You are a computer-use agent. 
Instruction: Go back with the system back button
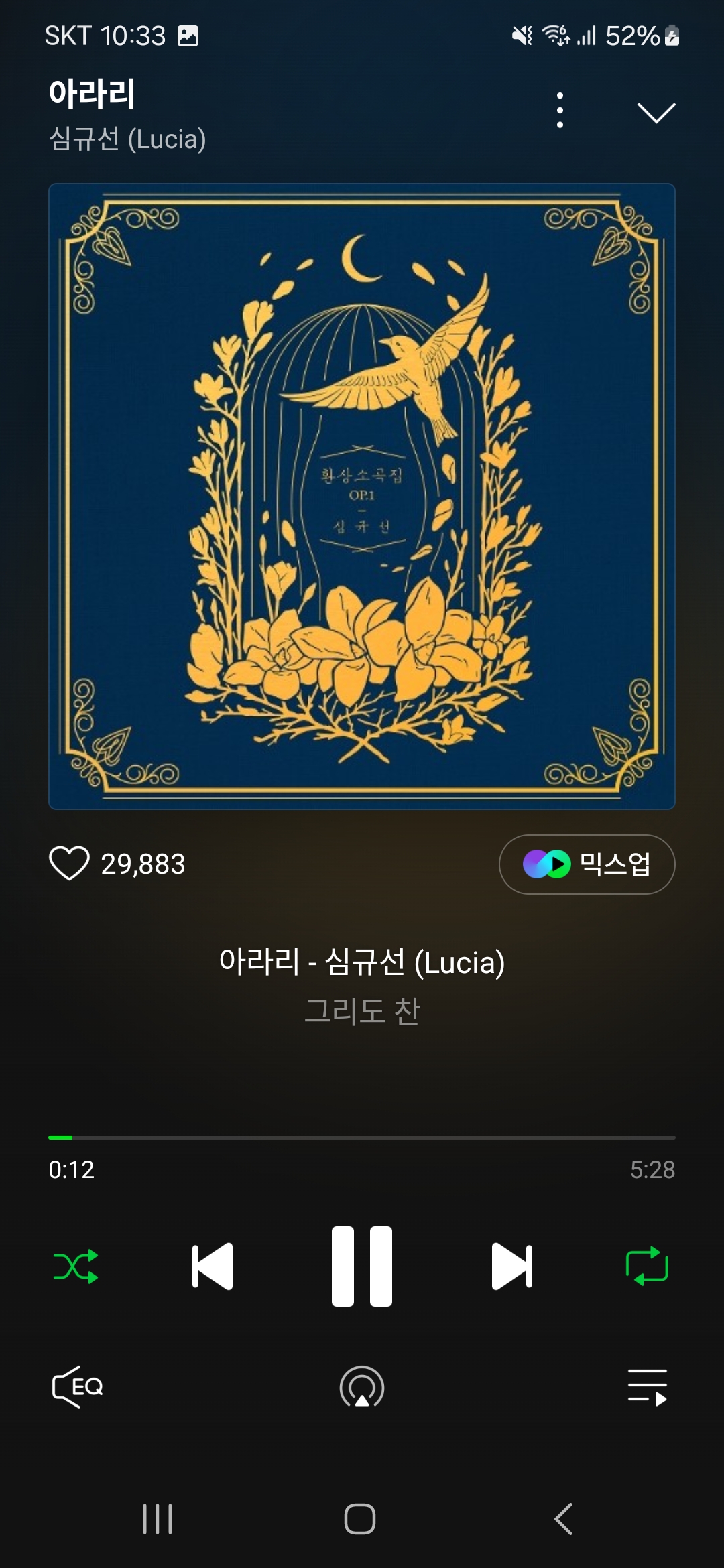point(563,1519)
